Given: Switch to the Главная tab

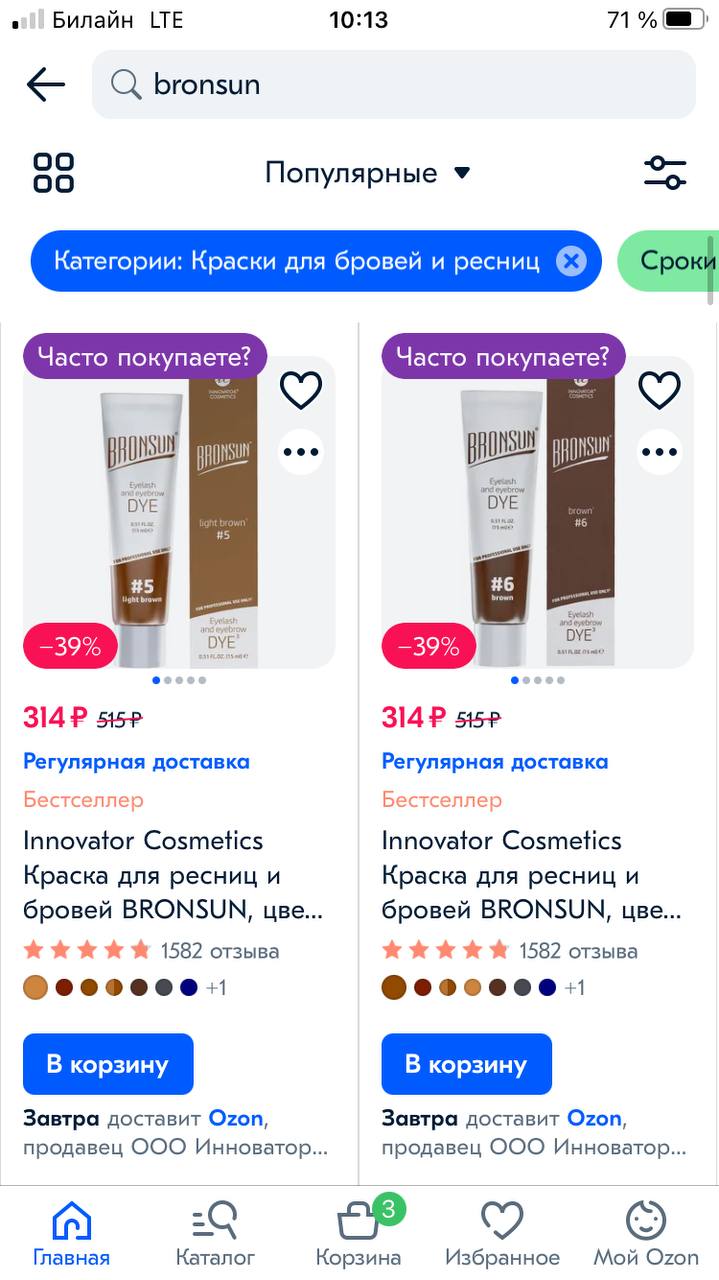Looking at the screenshot, I should (x=71, y=1234).
